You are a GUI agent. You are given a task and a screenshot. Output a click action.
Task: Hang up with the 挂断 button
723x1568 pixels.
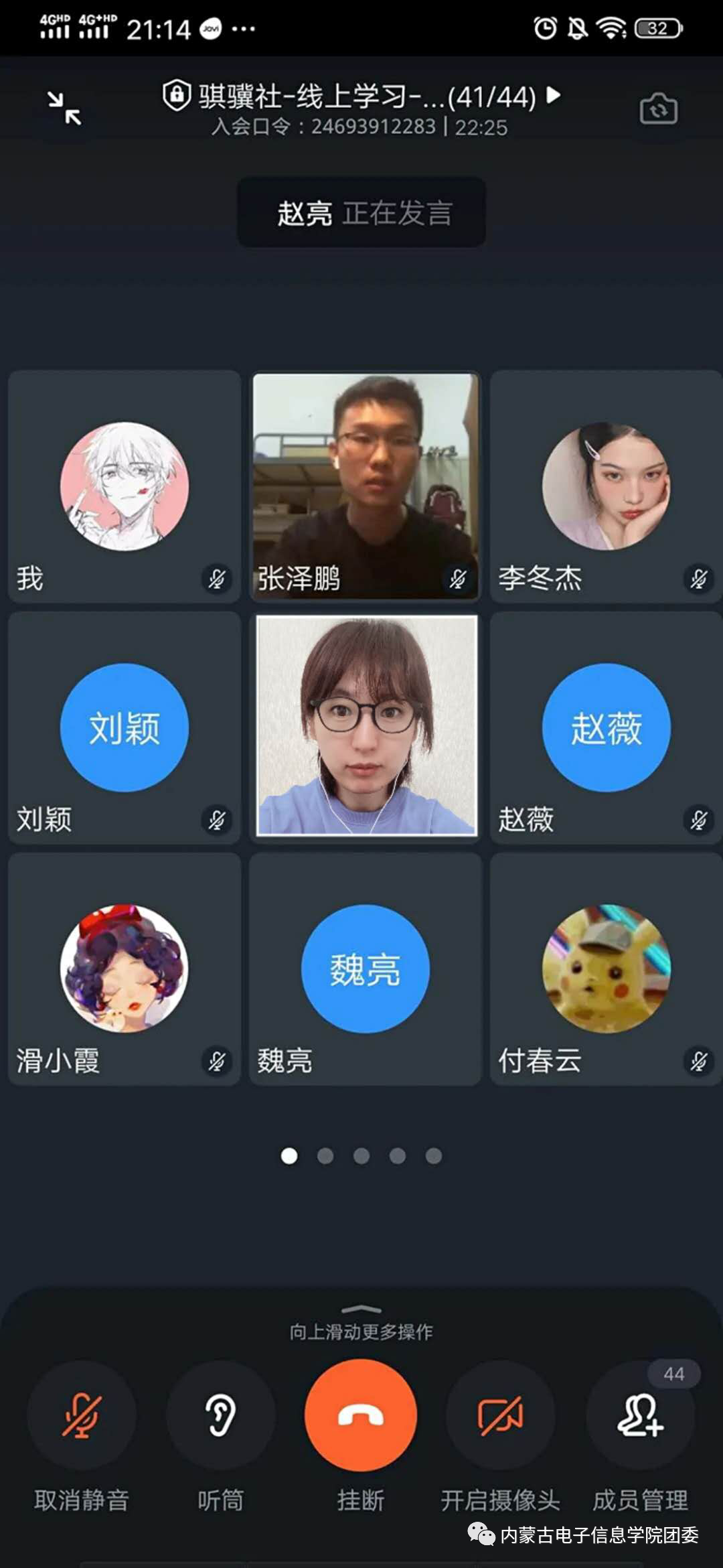[361, 1415]
